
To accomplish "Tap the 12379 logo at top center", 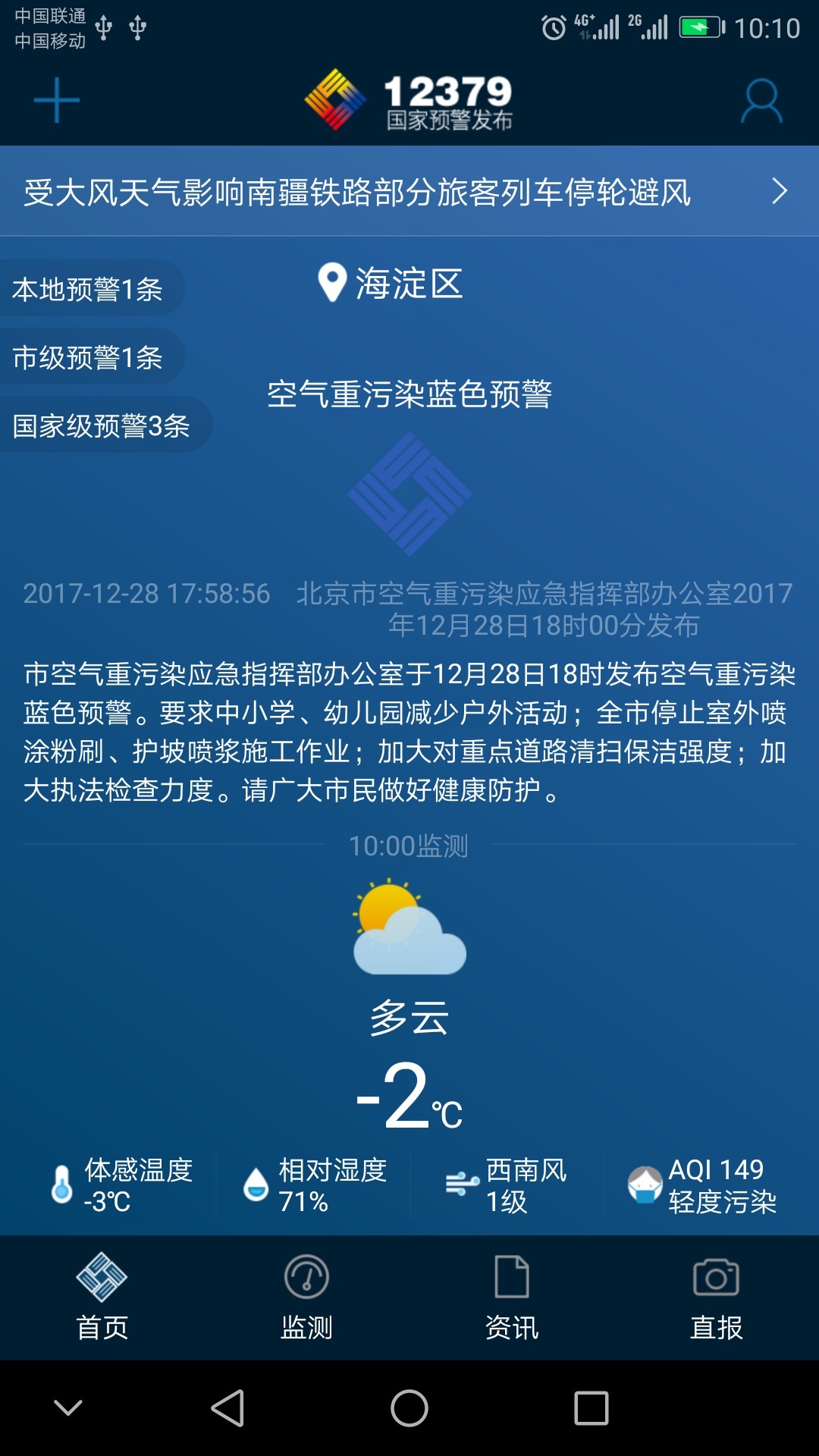I will [409, 99].
